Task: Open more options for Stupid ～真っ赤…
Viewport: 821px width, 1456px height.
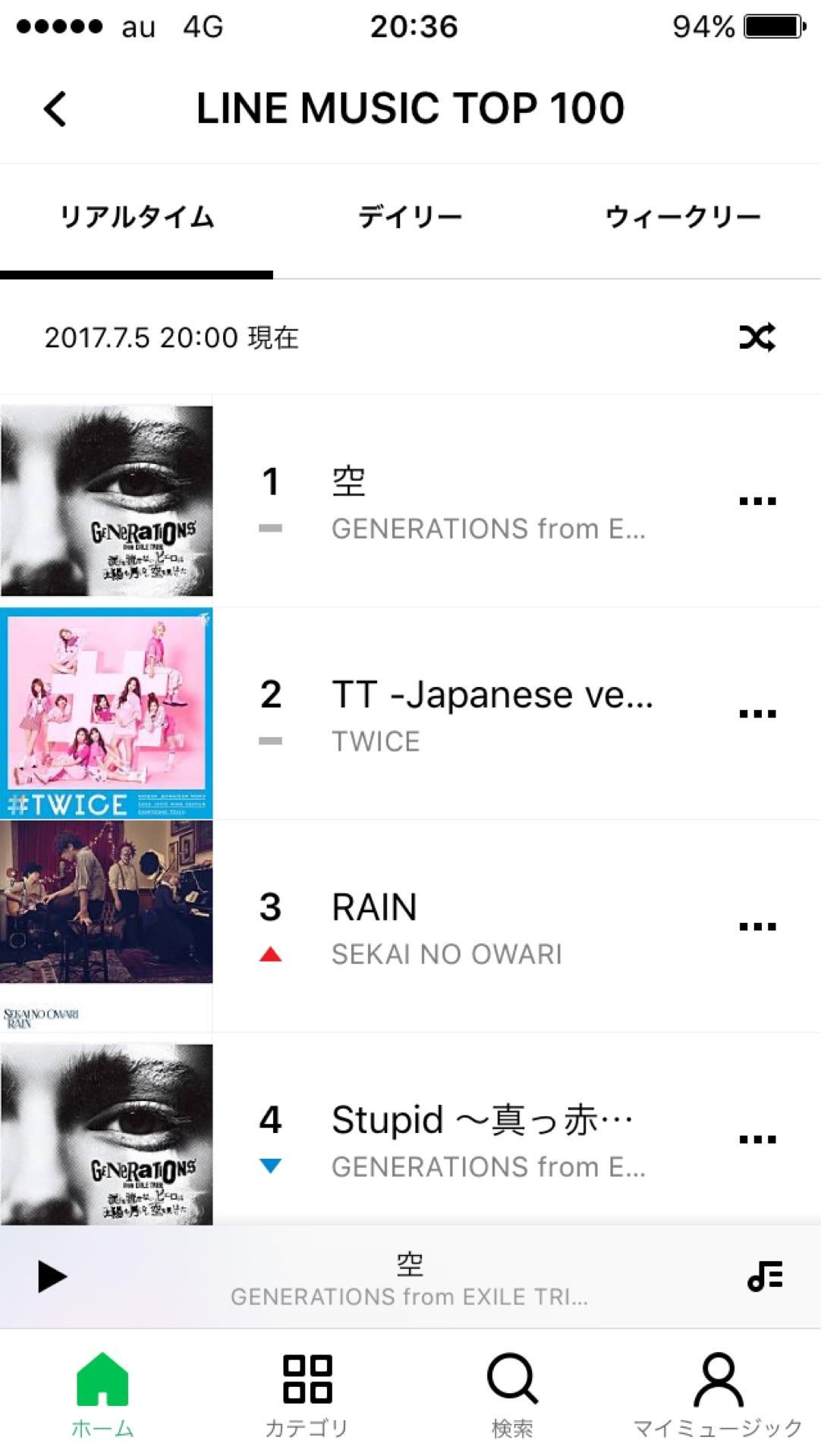Action: coord(757,1140)
